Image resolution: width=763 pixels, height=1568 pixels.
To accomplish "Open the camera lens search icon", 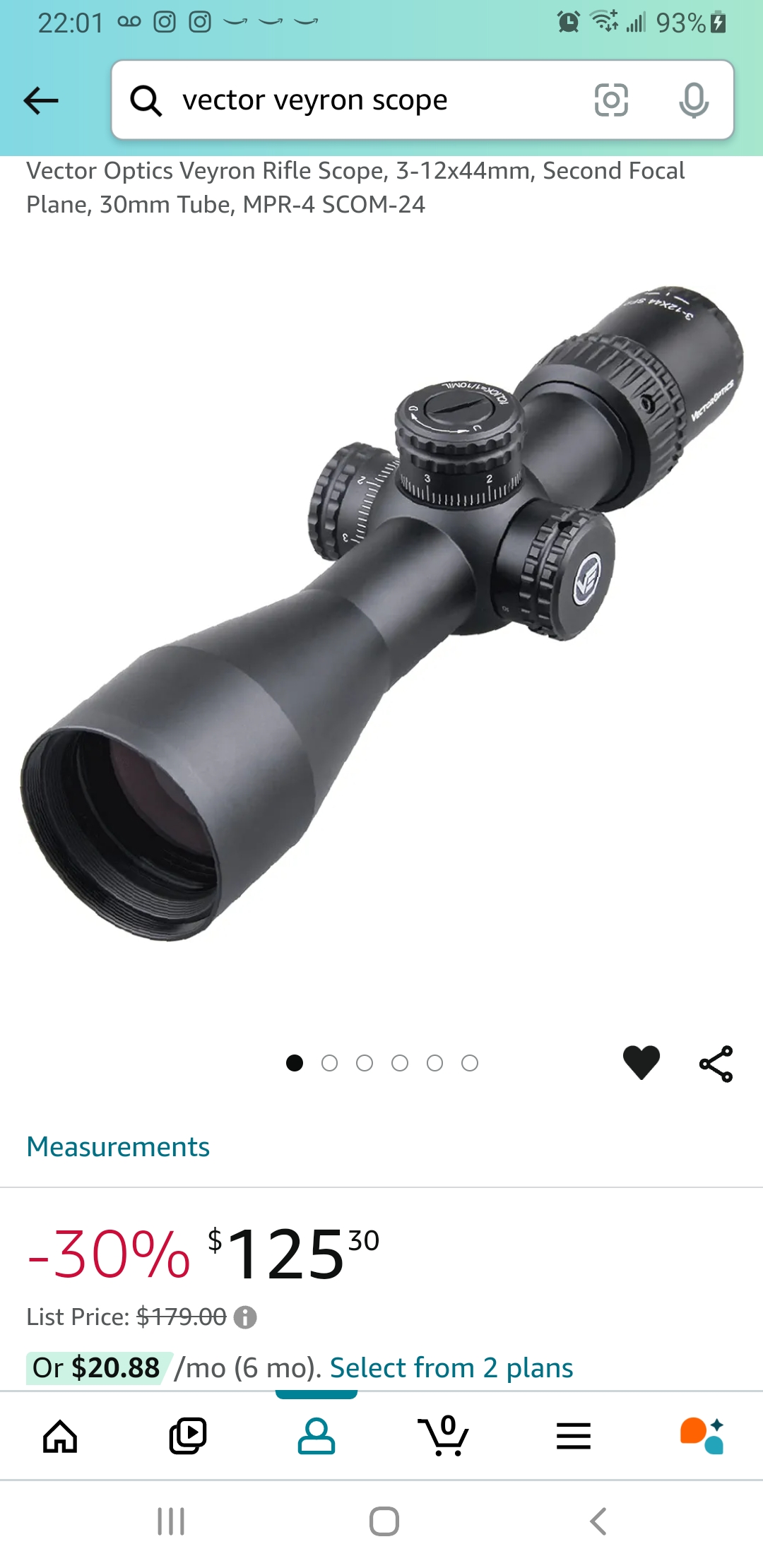I will (x=611, y=100).
